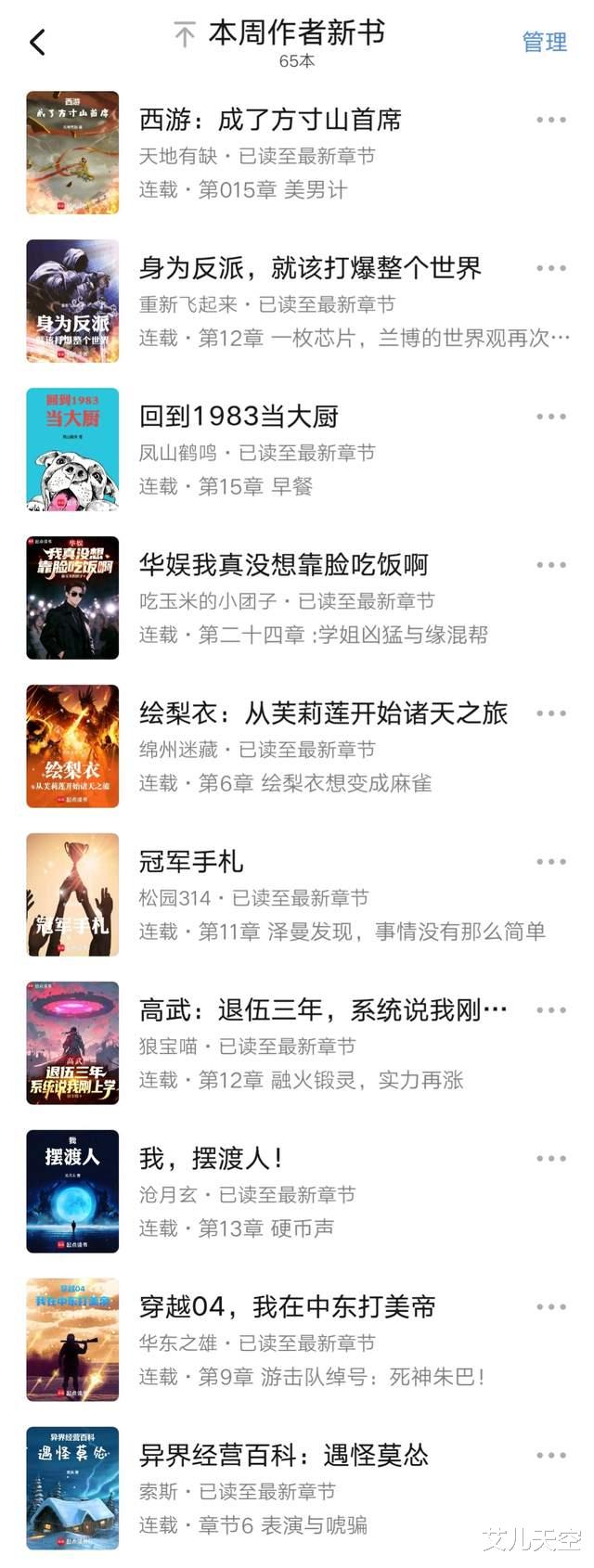Open more options for 回到1983当大厨
This screenshot has width=594, height=1568.
[551, 417]
